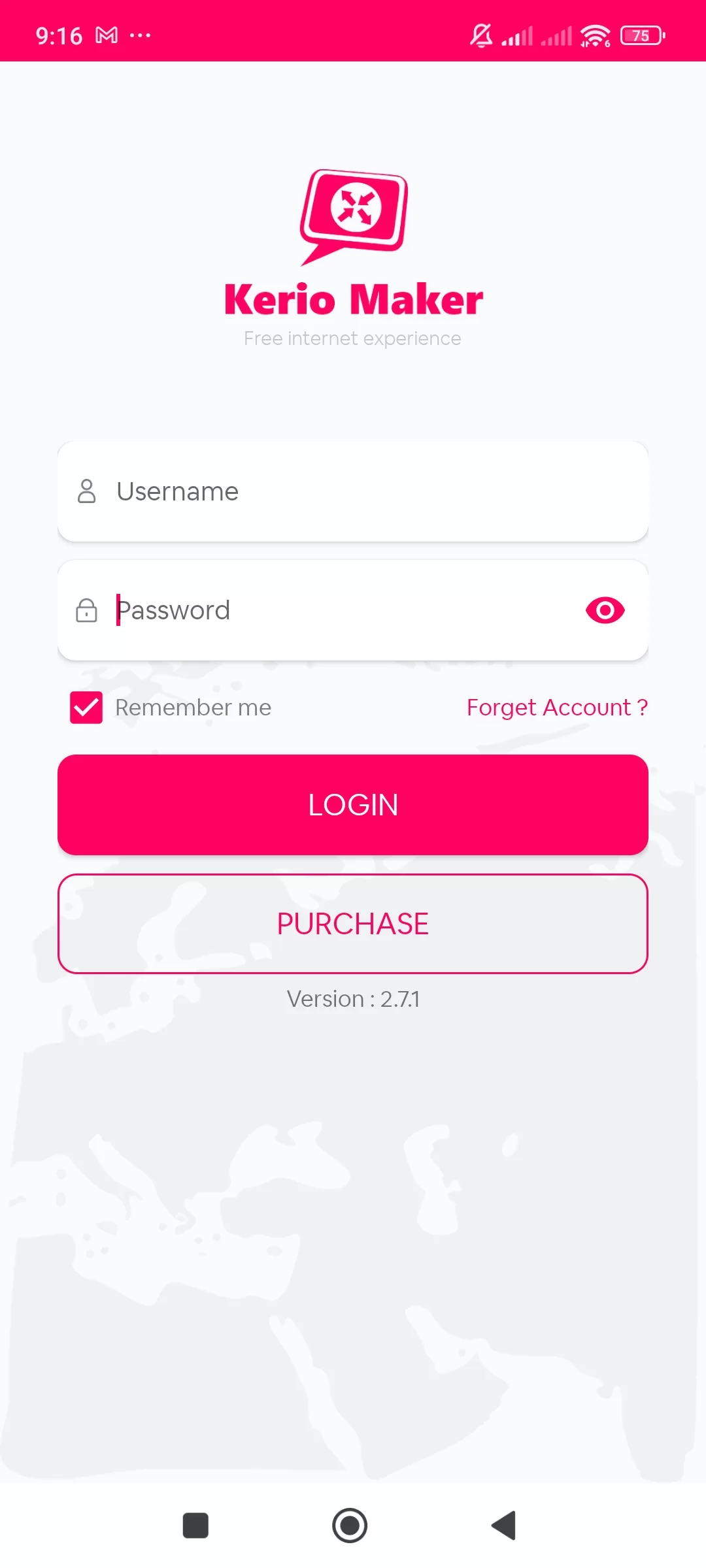The height and width of the screenshot is (1568, 706).
Task: Open the PURCHASE screen
Action: coord(353,923)
